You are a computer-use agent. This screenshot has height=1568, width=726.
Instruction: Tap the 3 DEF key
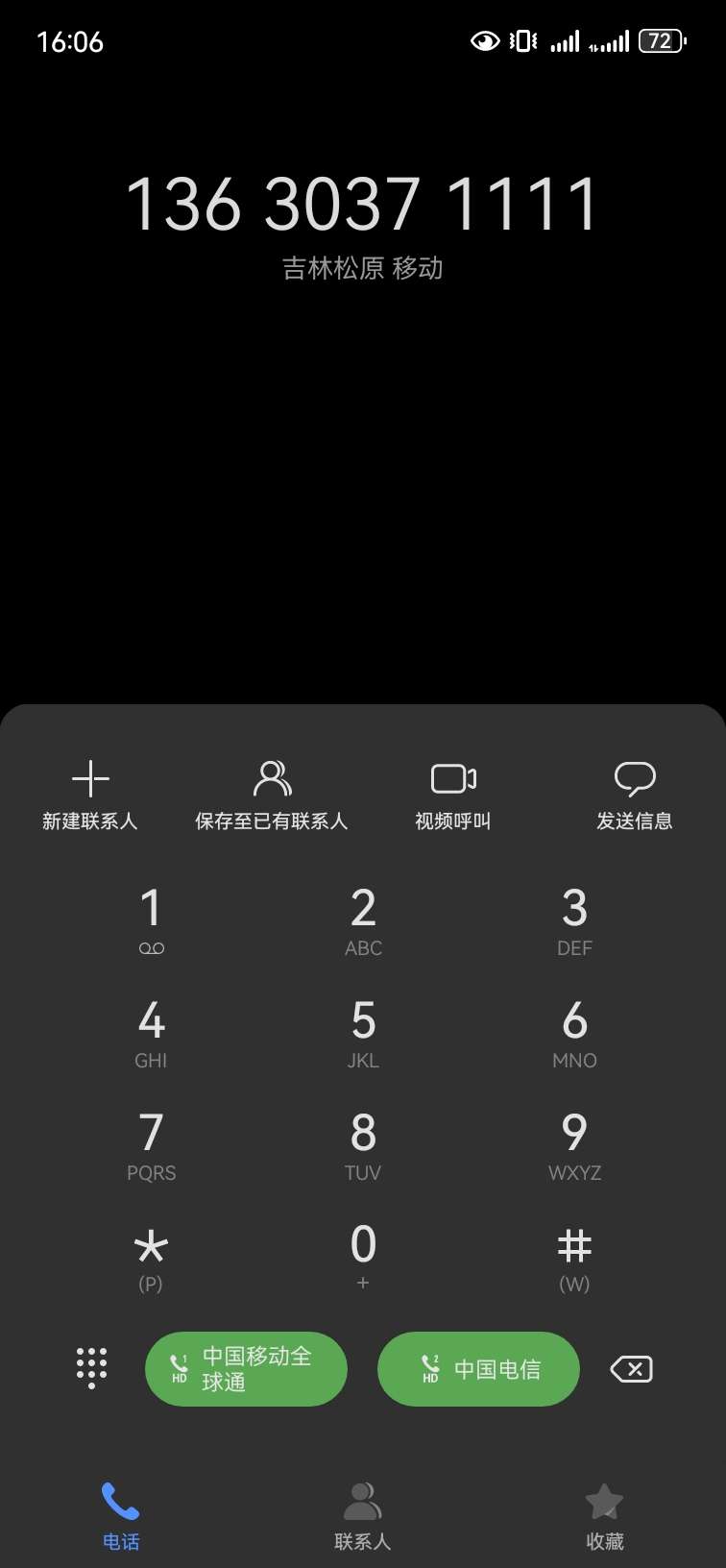point(574,920)
